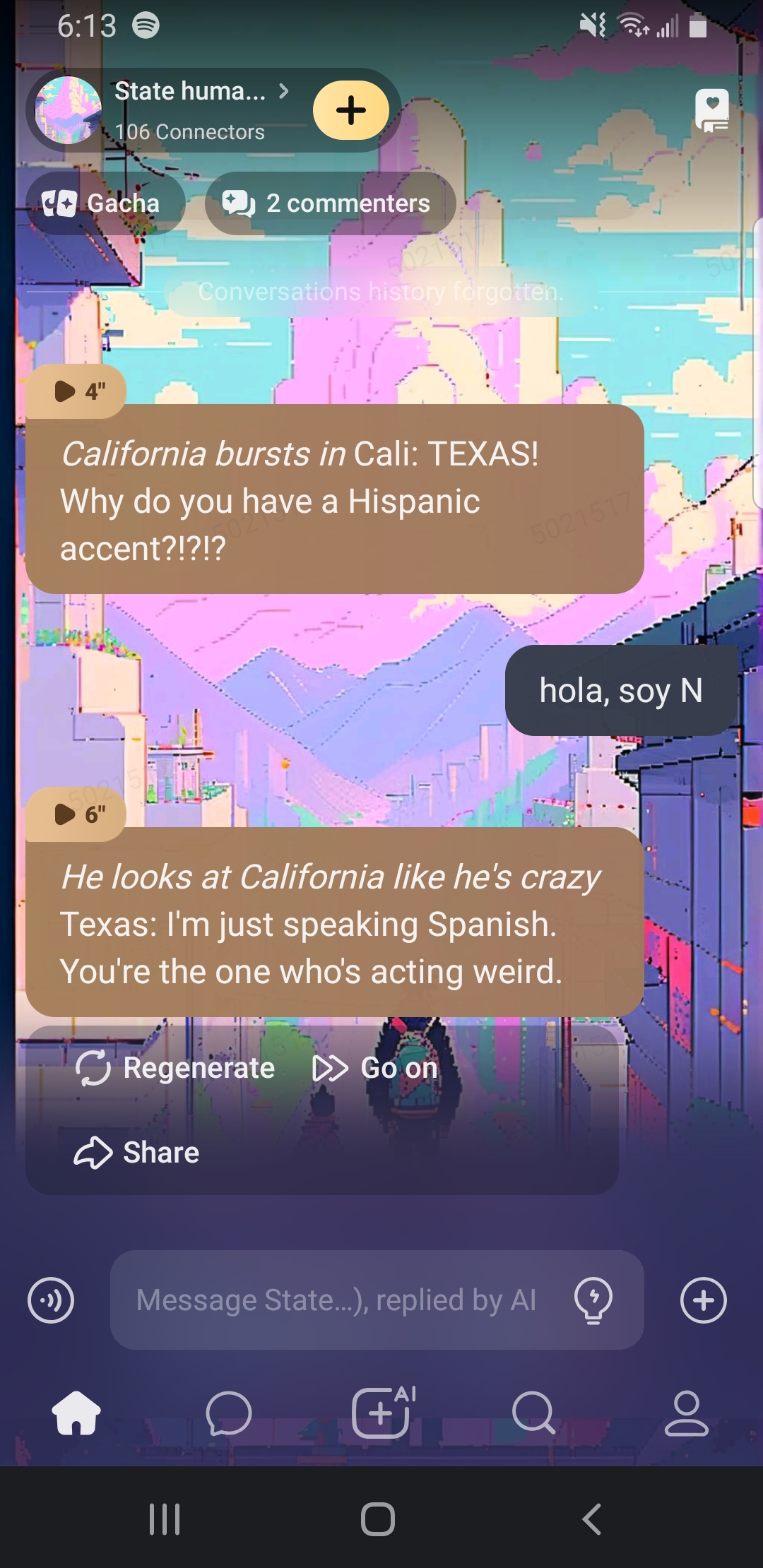Open the Gacha chip
The height and width of the screenshot is (1568, 763).
[102, 203]
